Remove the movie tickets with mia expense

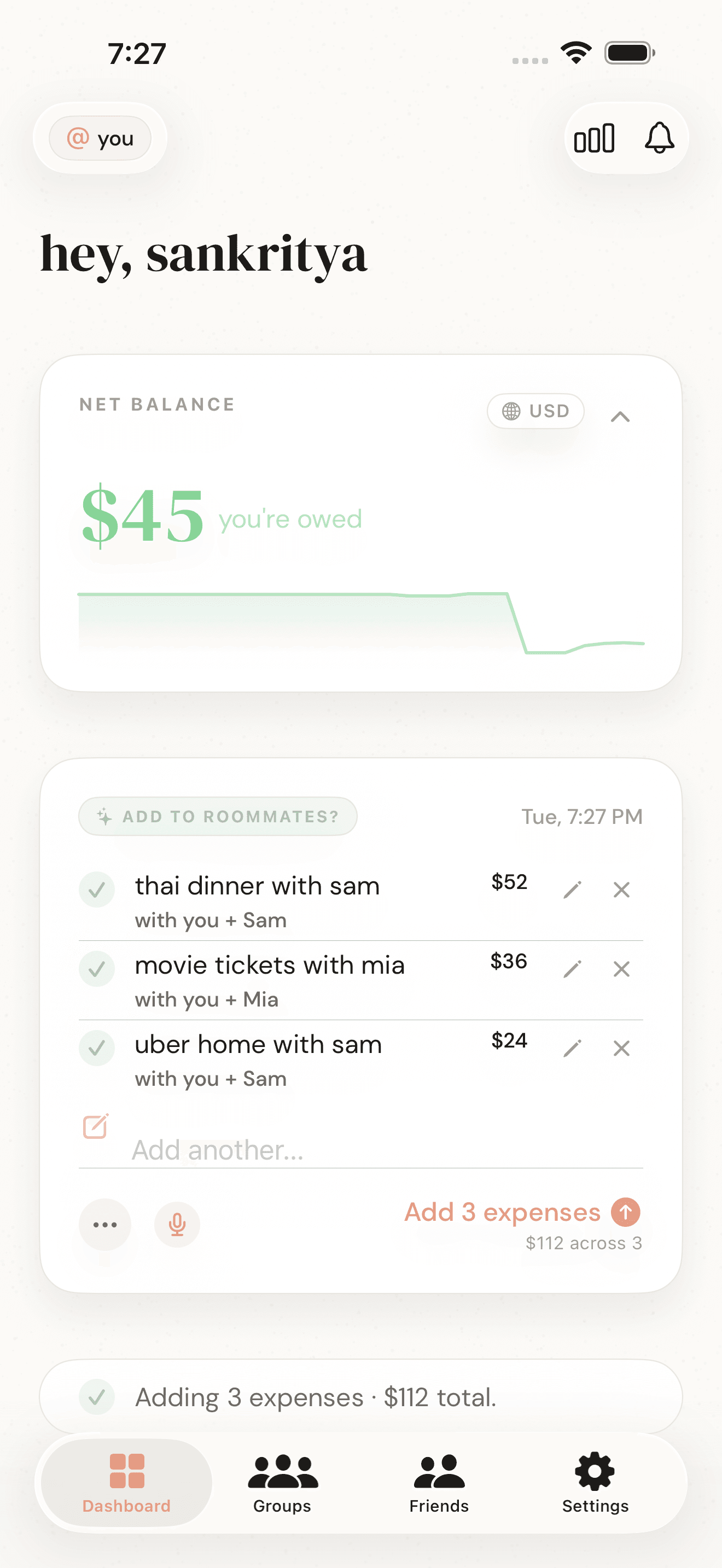(621, 969)
